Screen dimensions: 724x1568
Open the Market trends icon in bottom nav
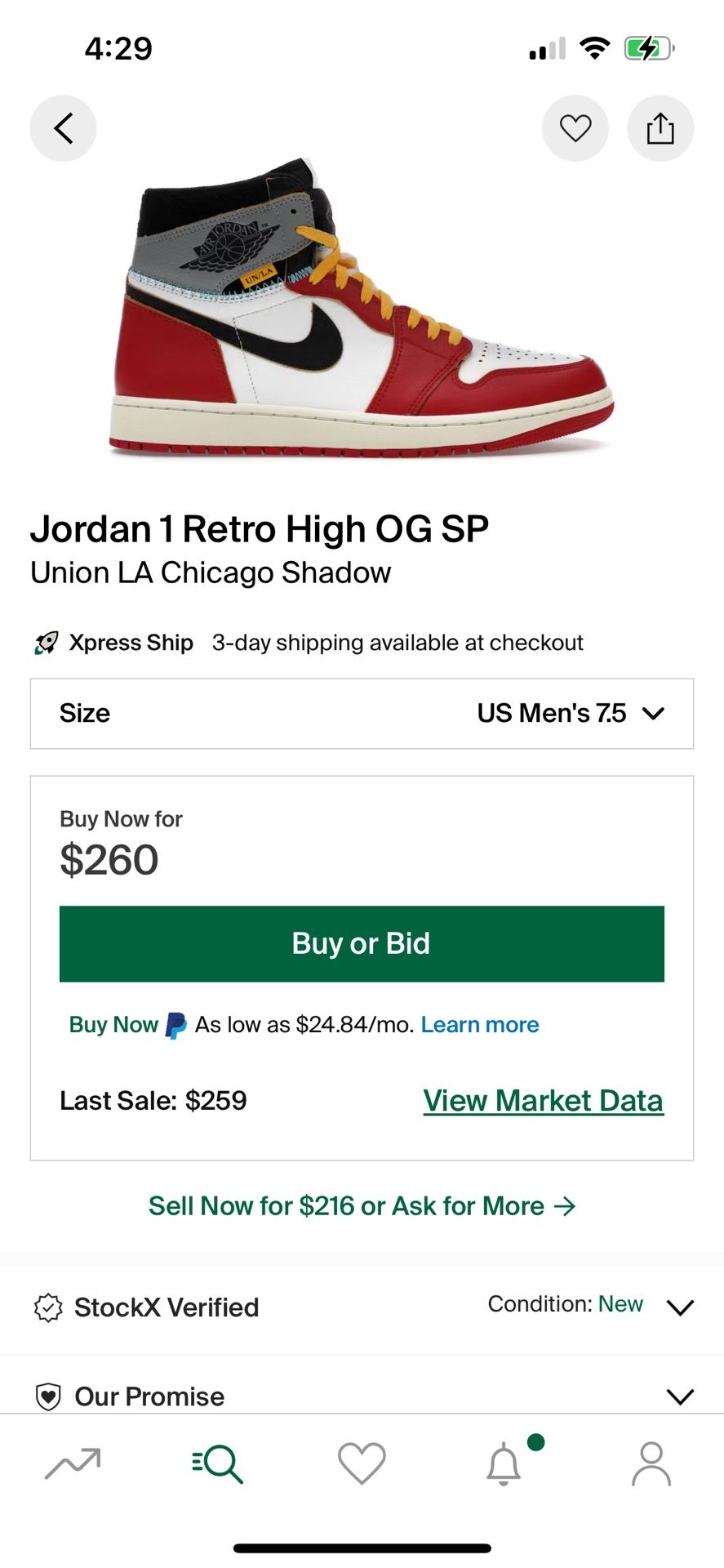(x=73, y=1466)
